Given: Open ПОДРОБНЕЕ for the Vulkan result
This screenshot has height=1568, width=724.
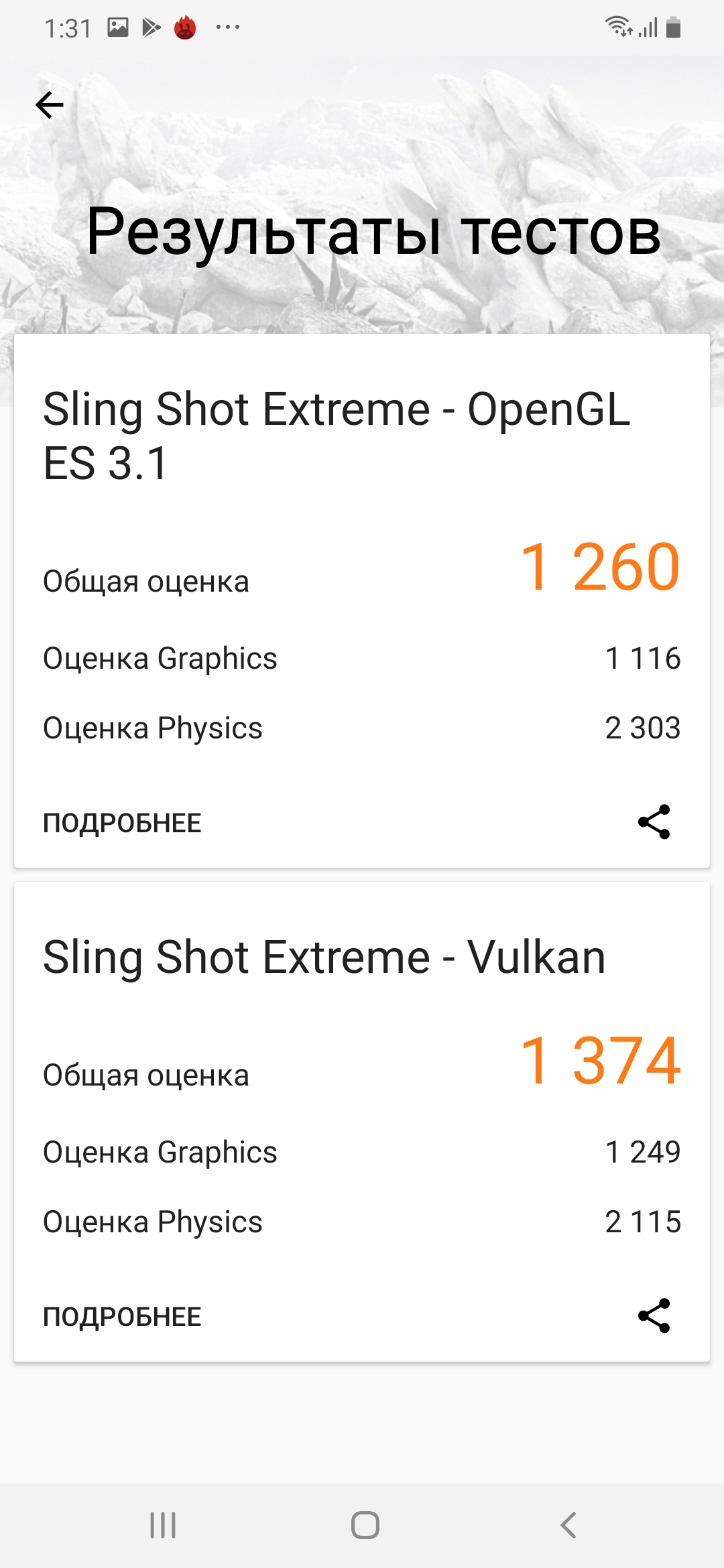Looking at the screenshot, I should [x=122, y=1317].
